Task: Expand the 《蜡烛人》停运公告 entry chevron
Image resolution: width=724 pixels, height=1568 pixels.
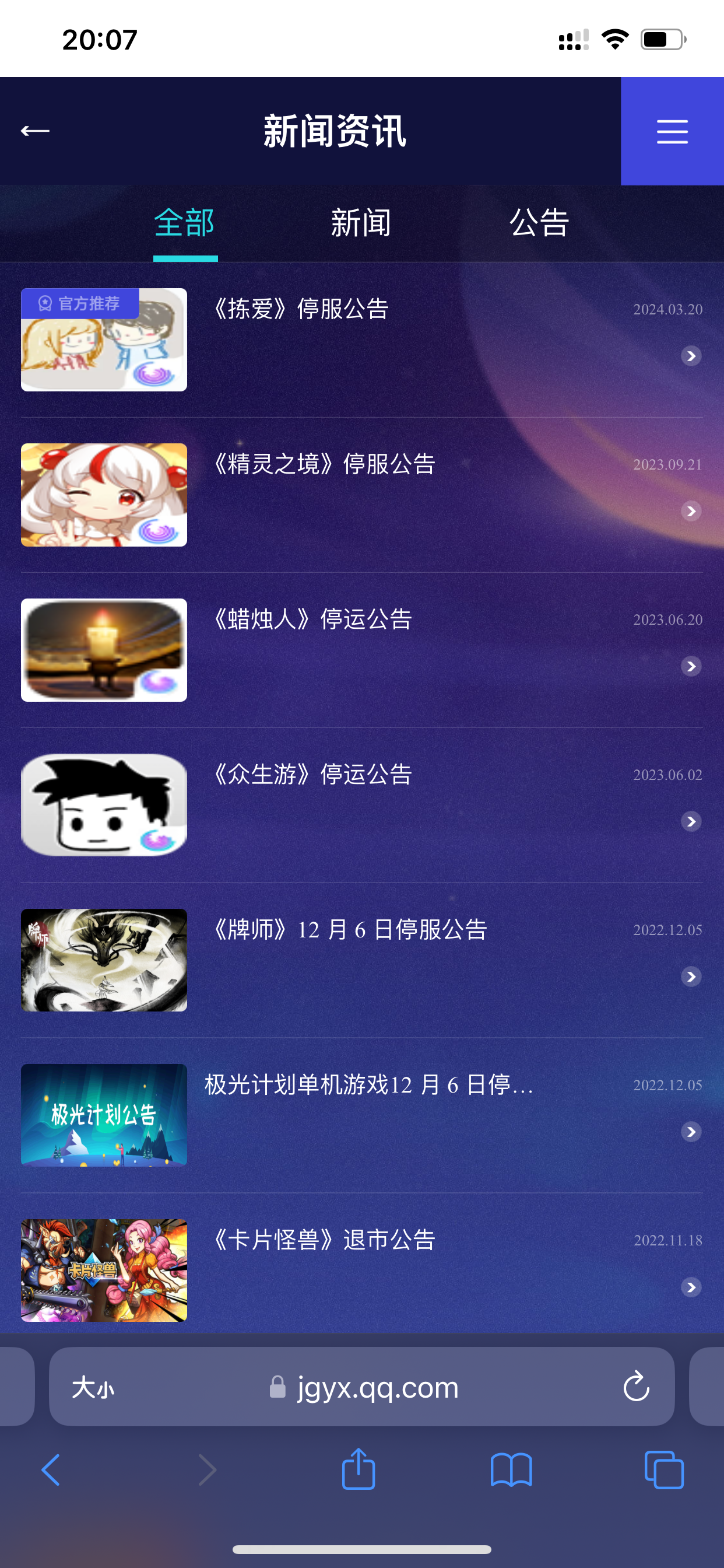Action: (691, 666)
